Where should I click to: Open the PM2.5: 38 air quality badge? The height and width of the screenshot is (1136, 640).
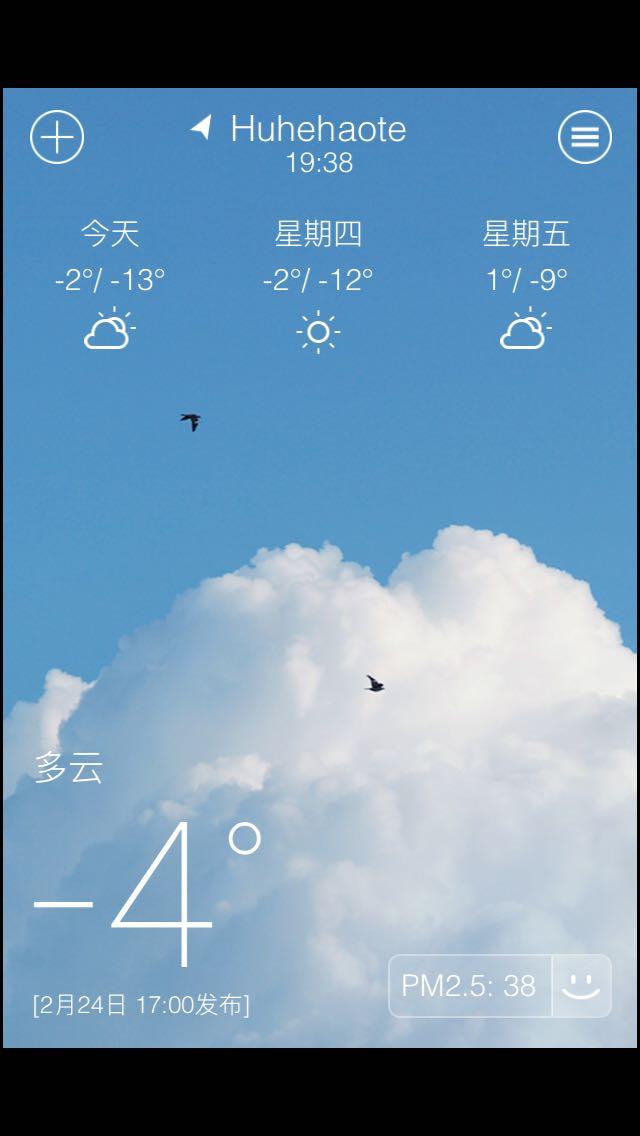470,986
